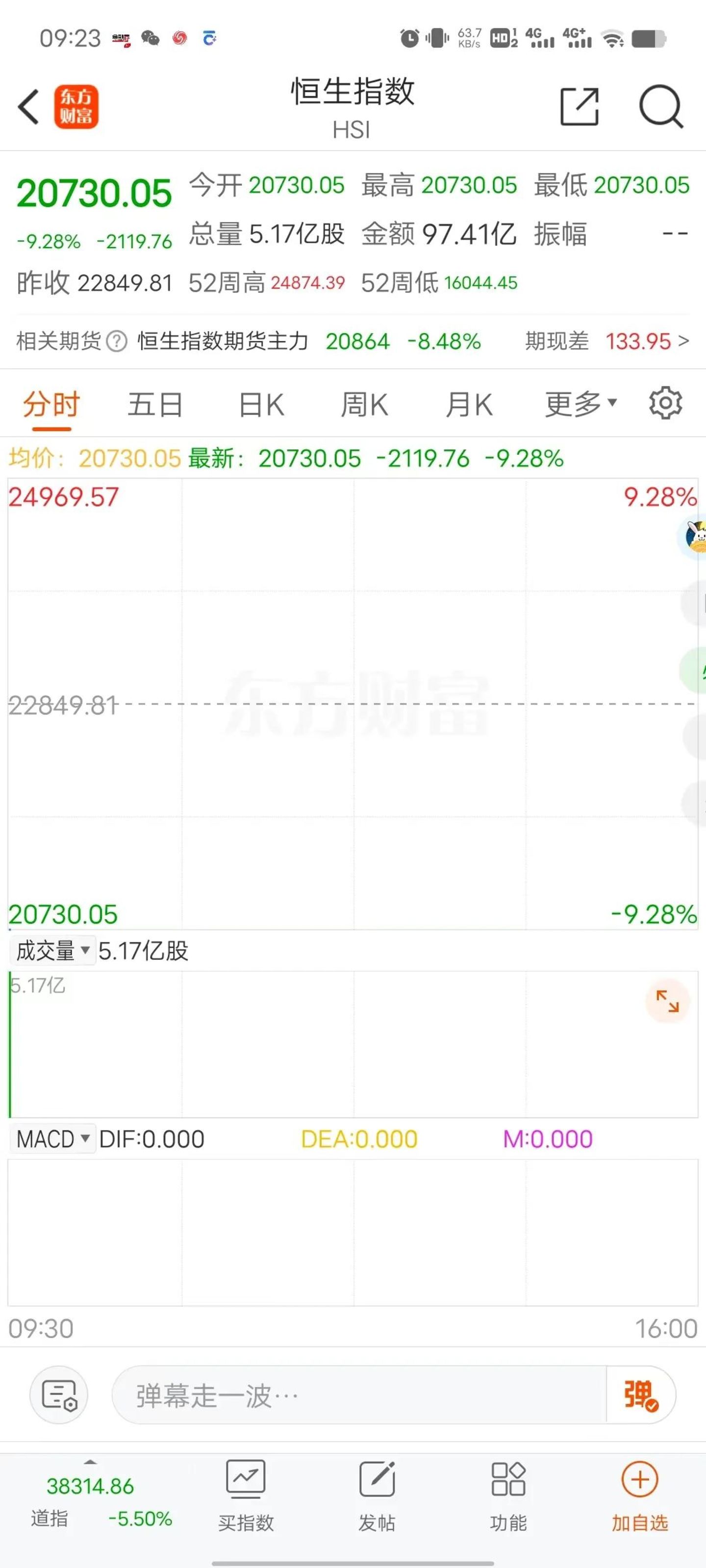706x1568 pixels.
Task: Open chart settings gear icon
Action: [x=665, y=403]
